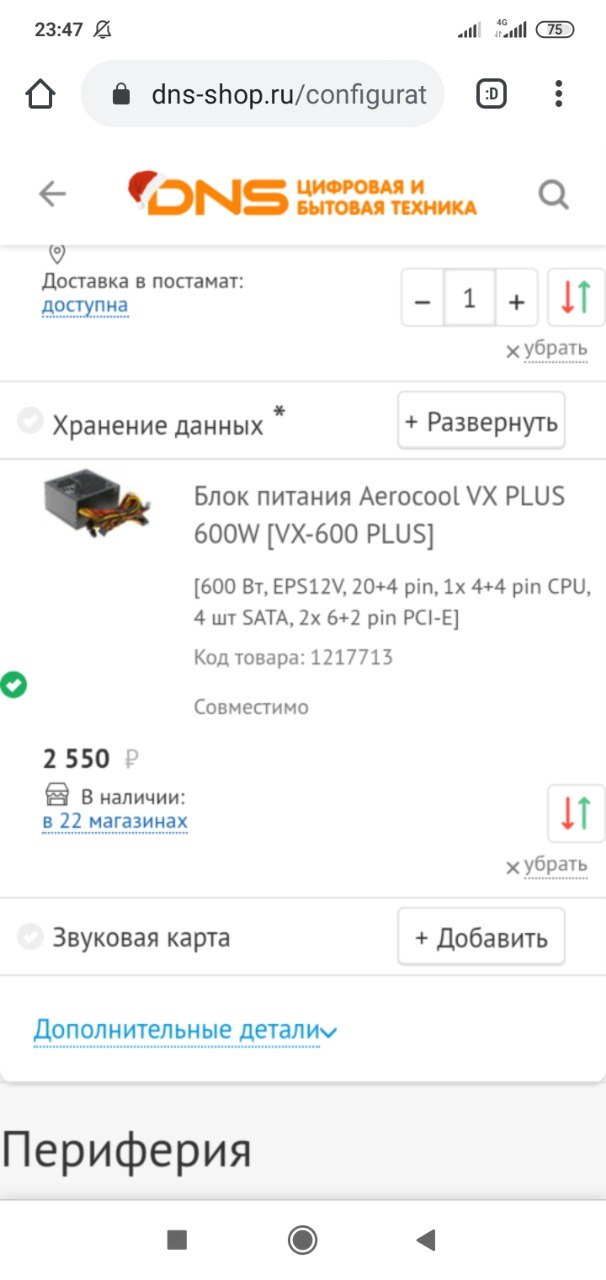Open the «доступна» postamat delivery link

click(x=85, y=305)
